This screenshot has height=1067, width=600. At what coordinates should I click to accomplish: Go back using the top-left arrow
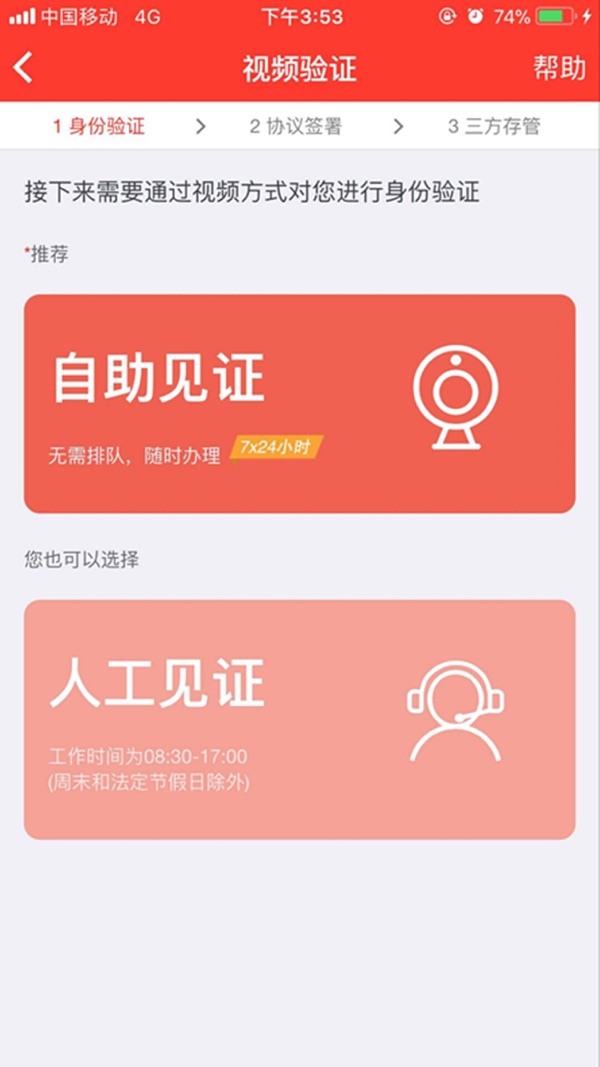[x=24, y=68]
